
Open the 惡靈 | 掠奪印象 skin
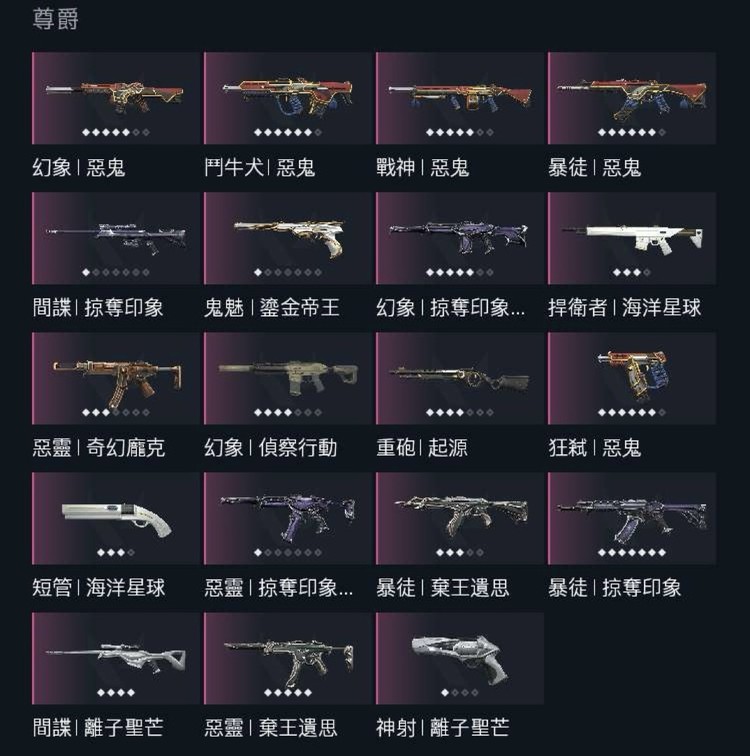288,518
